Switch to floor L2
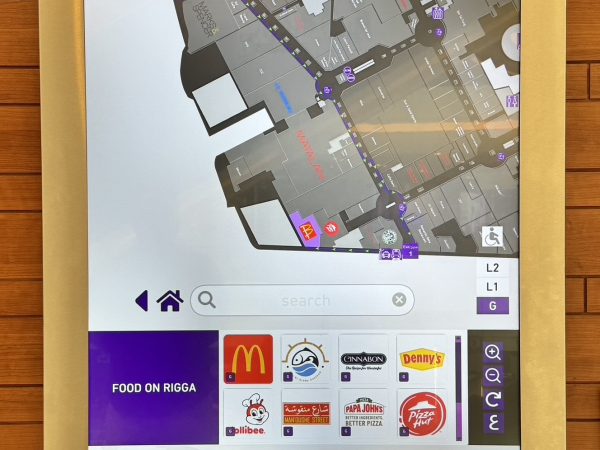This screenshot has height=450, width=600. tap(492, 268)
